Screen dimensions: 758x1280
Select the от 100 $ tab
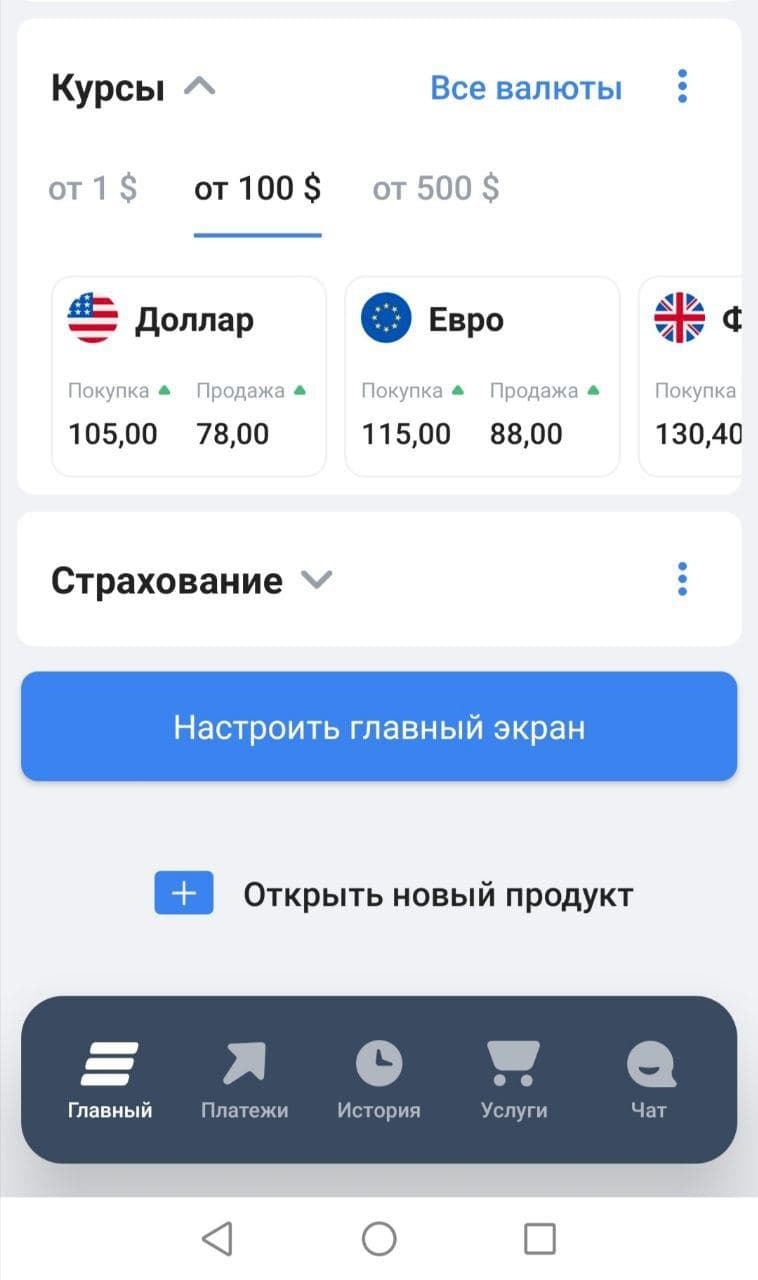258,188
